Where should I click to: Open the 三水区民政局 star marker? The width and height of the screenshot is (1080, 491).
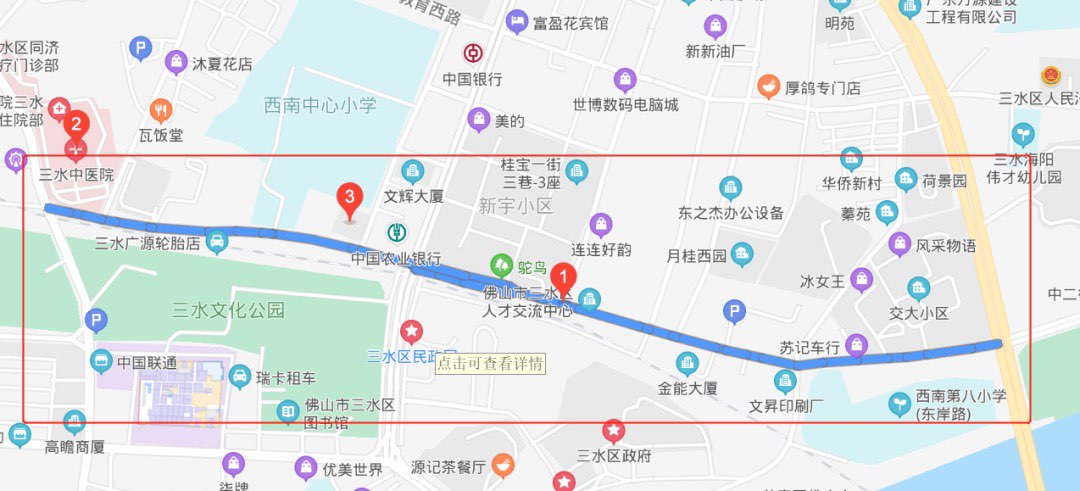coord(411,330)
